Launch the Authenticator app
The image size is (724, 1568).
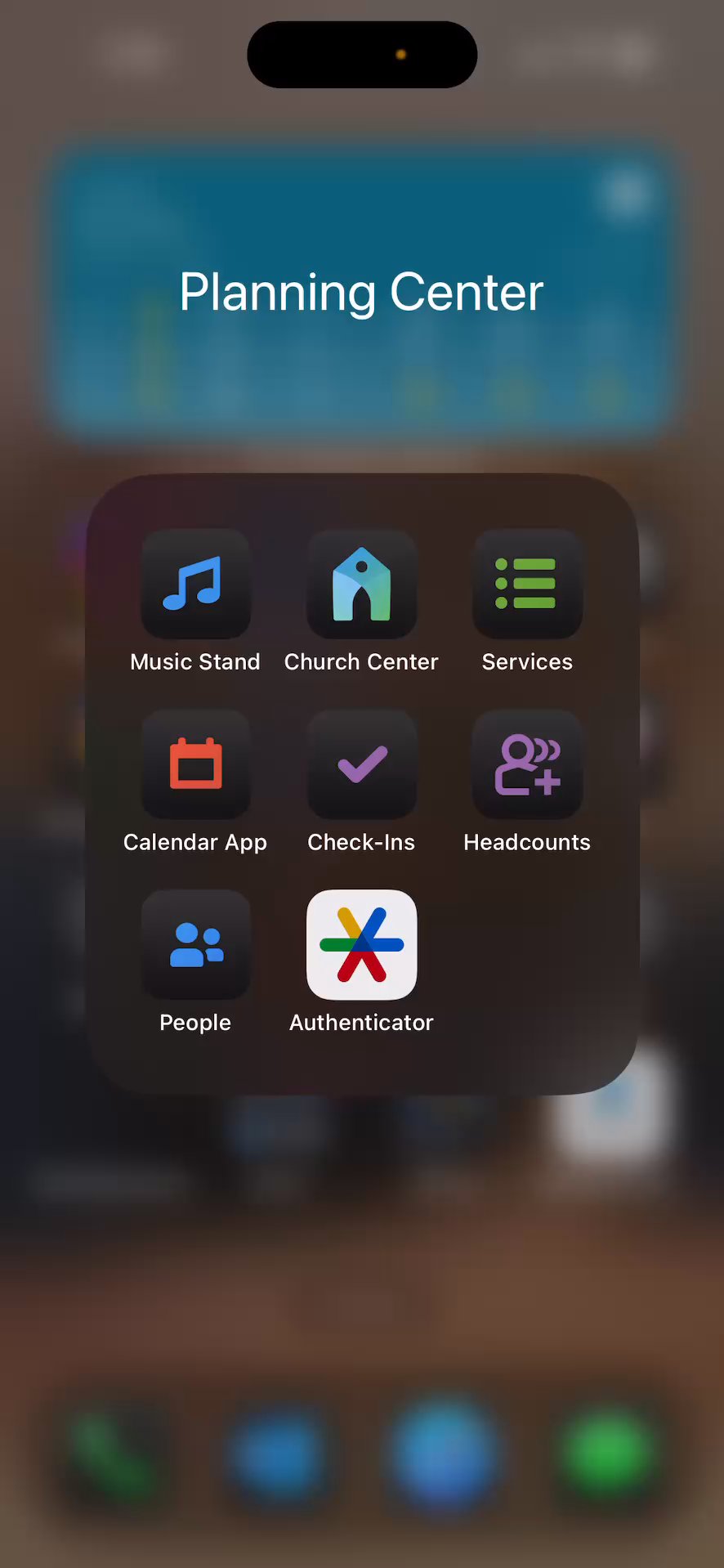pyautogui.click(x=361, y=944)
